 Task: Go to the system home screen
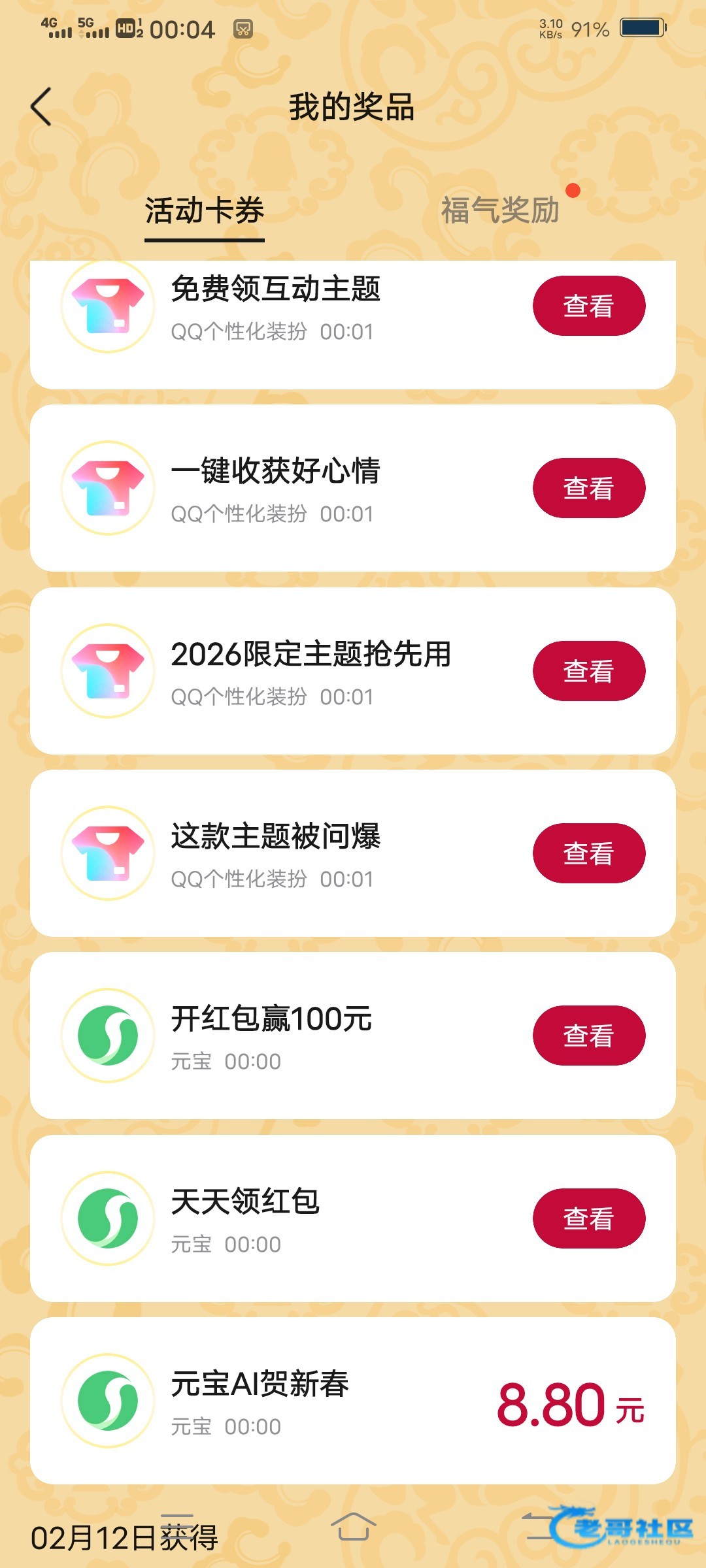(353, 1527)
